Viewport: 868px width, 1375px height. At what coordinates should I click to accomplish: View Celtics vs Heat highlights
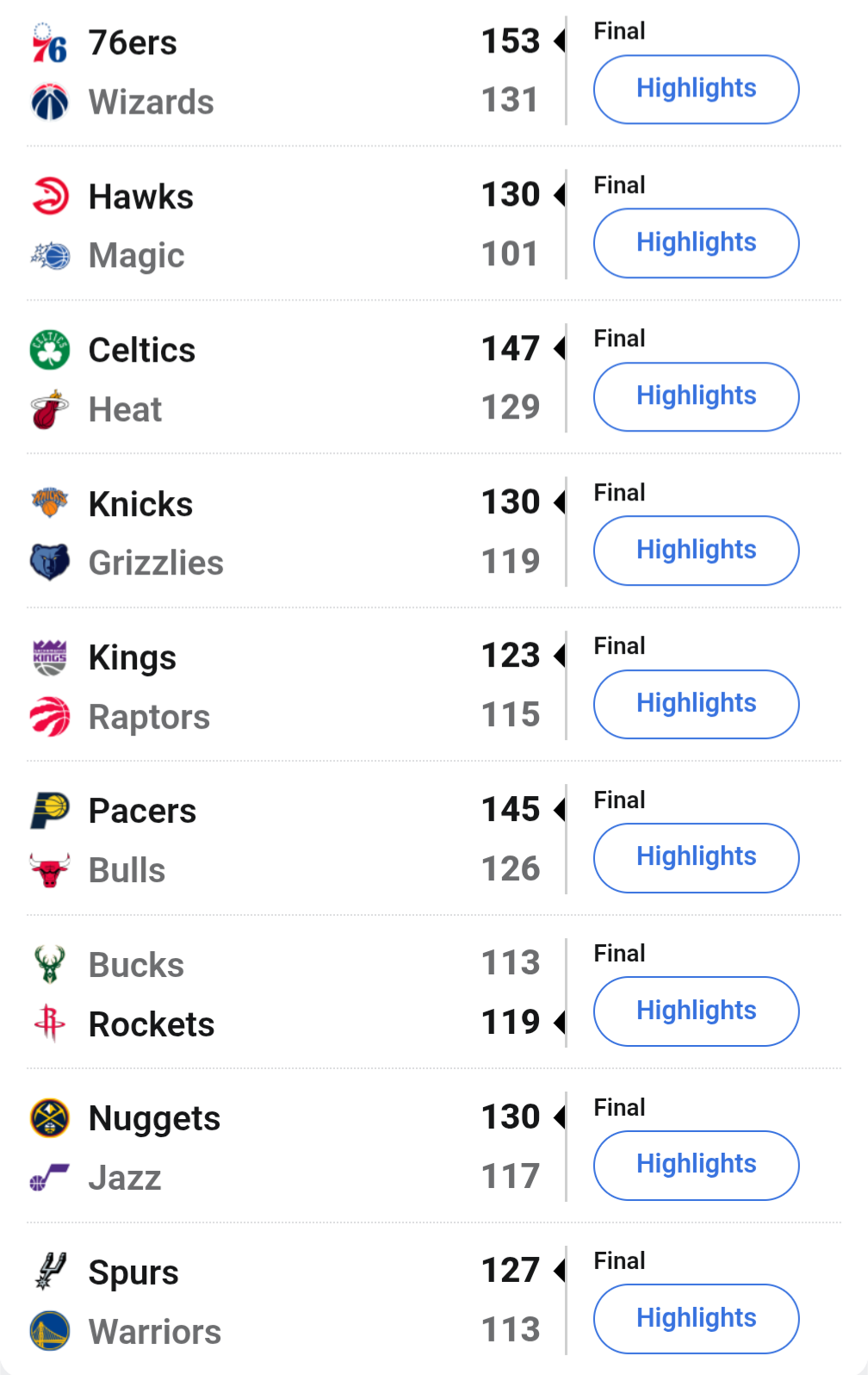click(696, 396)
